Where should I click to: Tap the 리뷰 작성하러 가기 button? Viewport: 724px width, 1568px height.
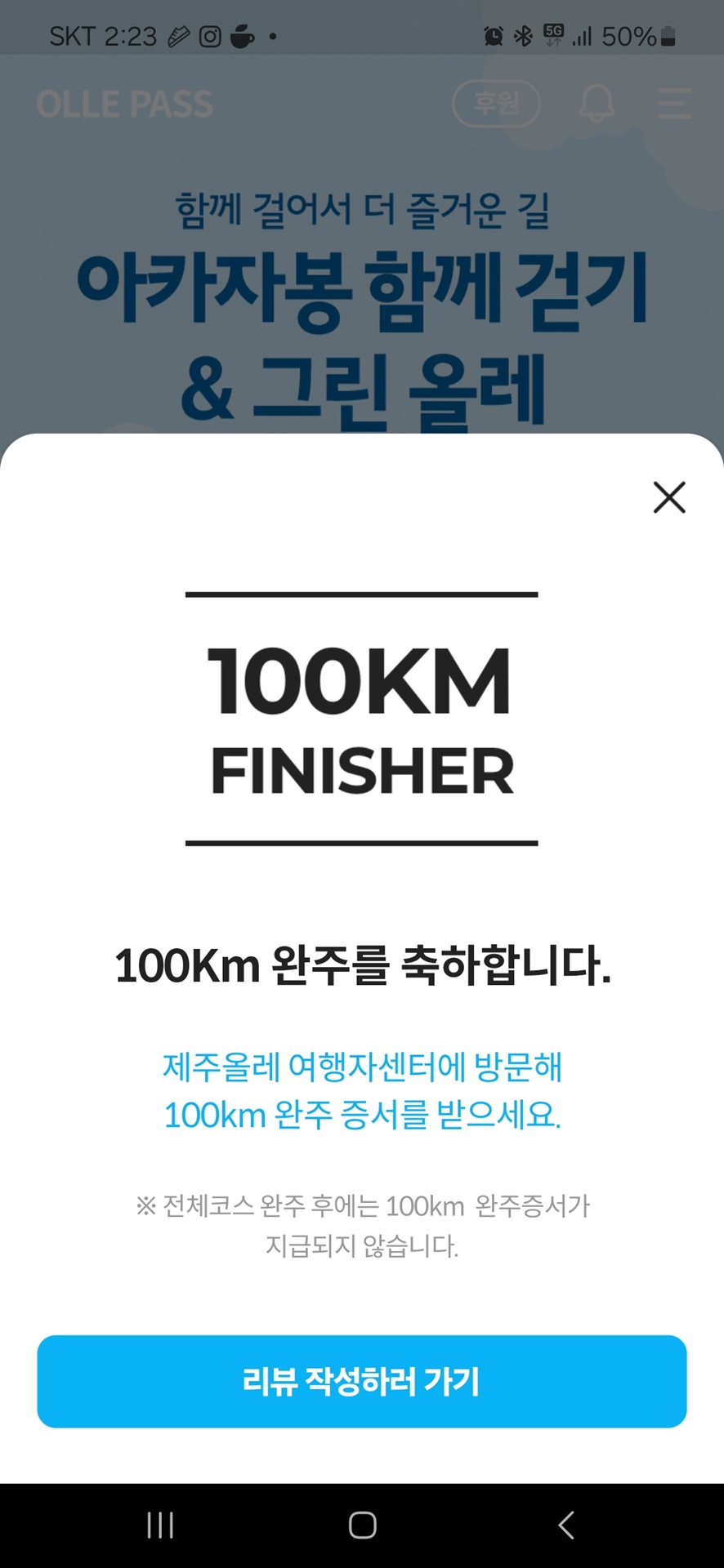pos(361,1381)
